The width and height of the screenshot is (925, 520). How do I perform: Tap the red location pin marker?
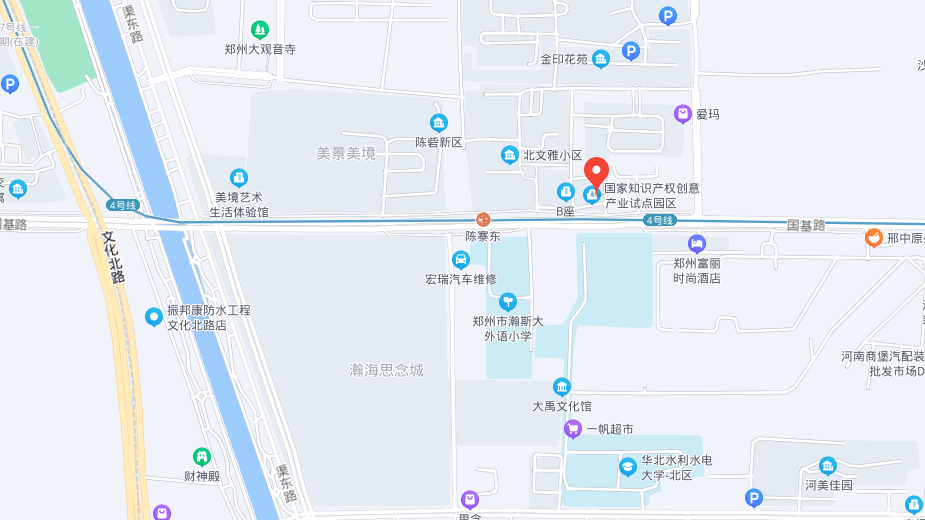tap(597, 174)
